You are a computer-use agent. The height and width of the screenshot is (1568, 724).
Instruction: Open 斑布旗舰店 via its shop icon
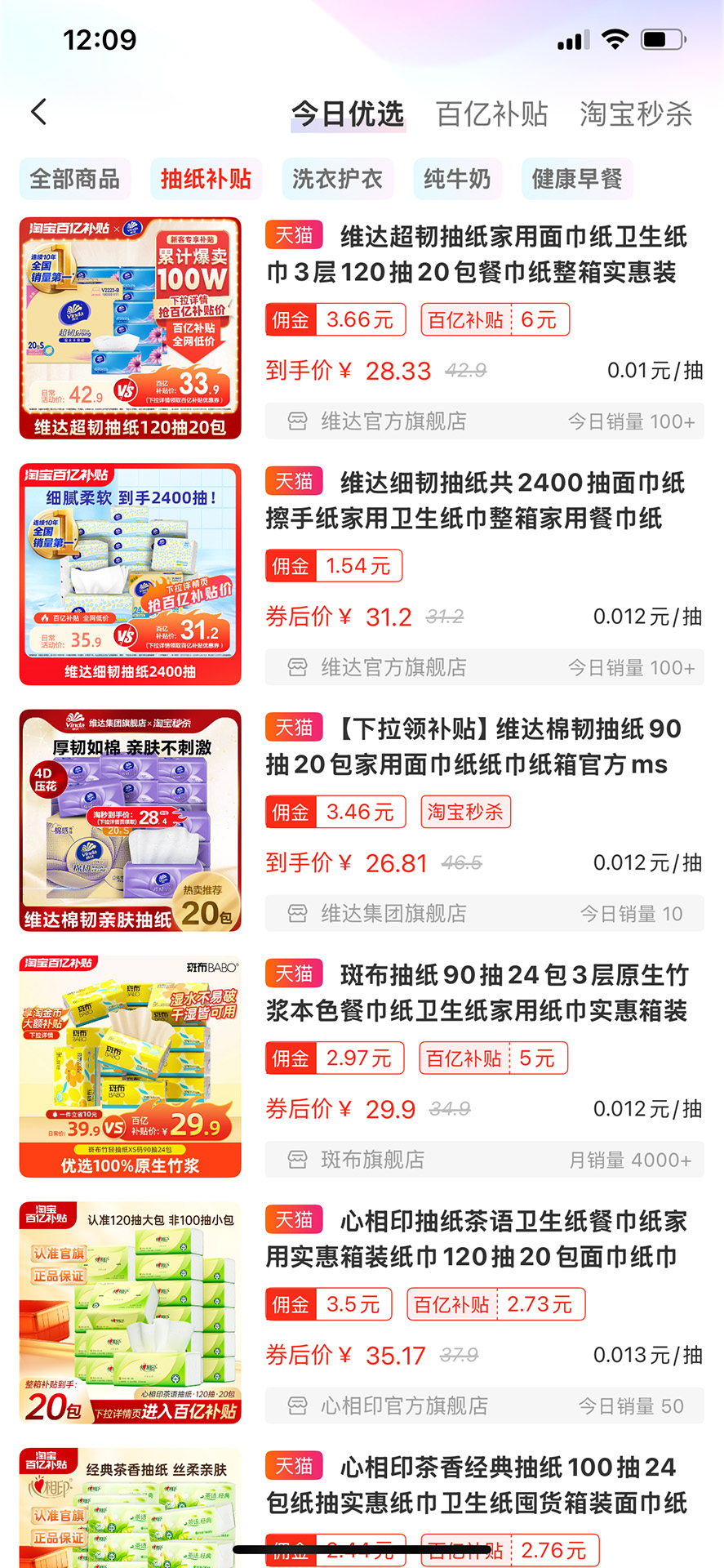tap(296, 1160)
